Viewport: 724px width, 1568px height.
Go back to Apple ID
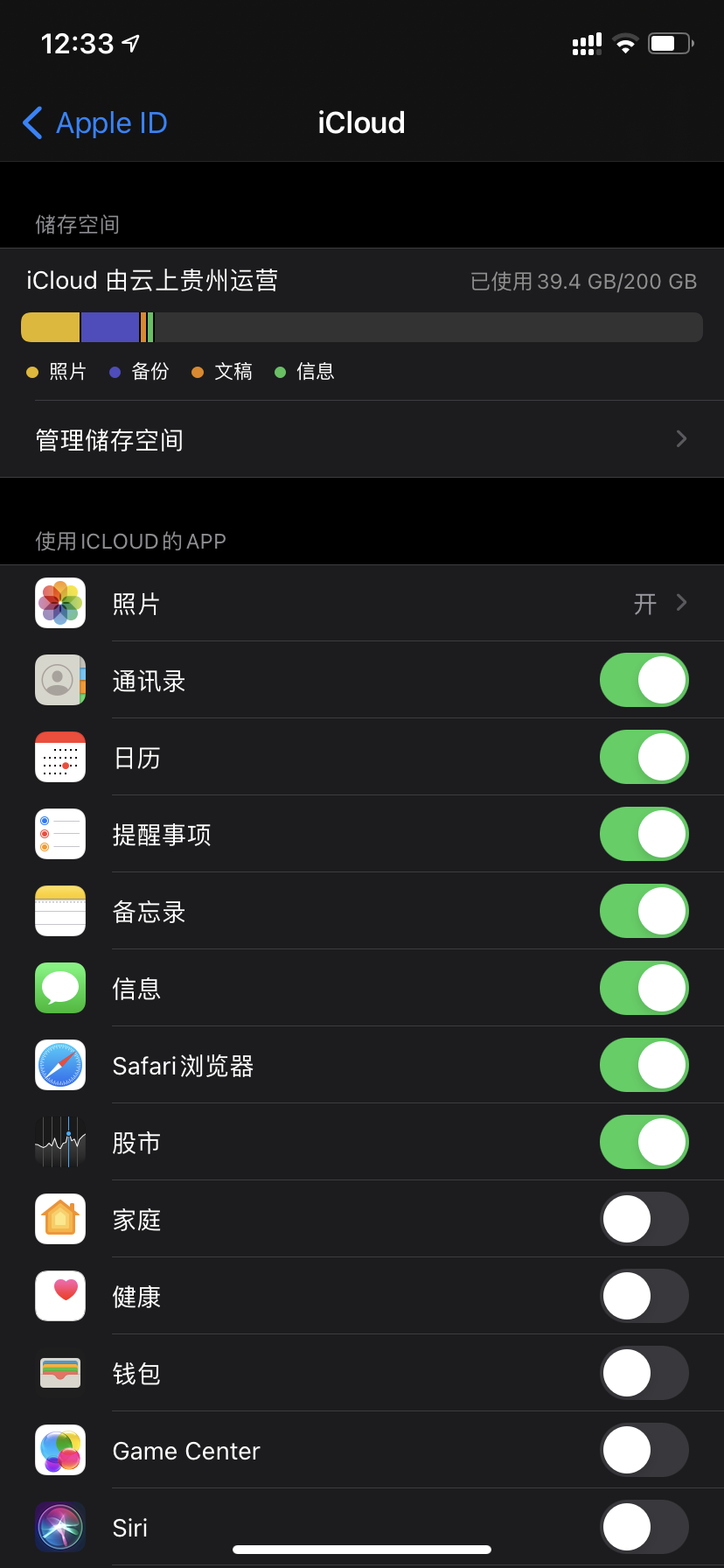coord(94,123)
